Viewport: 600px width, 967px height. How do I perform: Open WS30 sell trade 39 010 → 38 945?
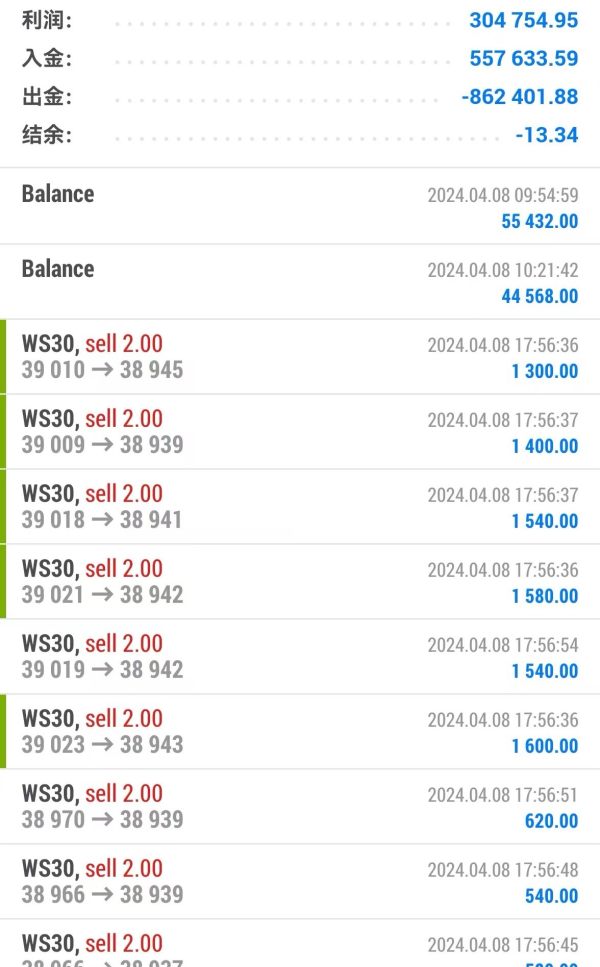coord(300,357)
